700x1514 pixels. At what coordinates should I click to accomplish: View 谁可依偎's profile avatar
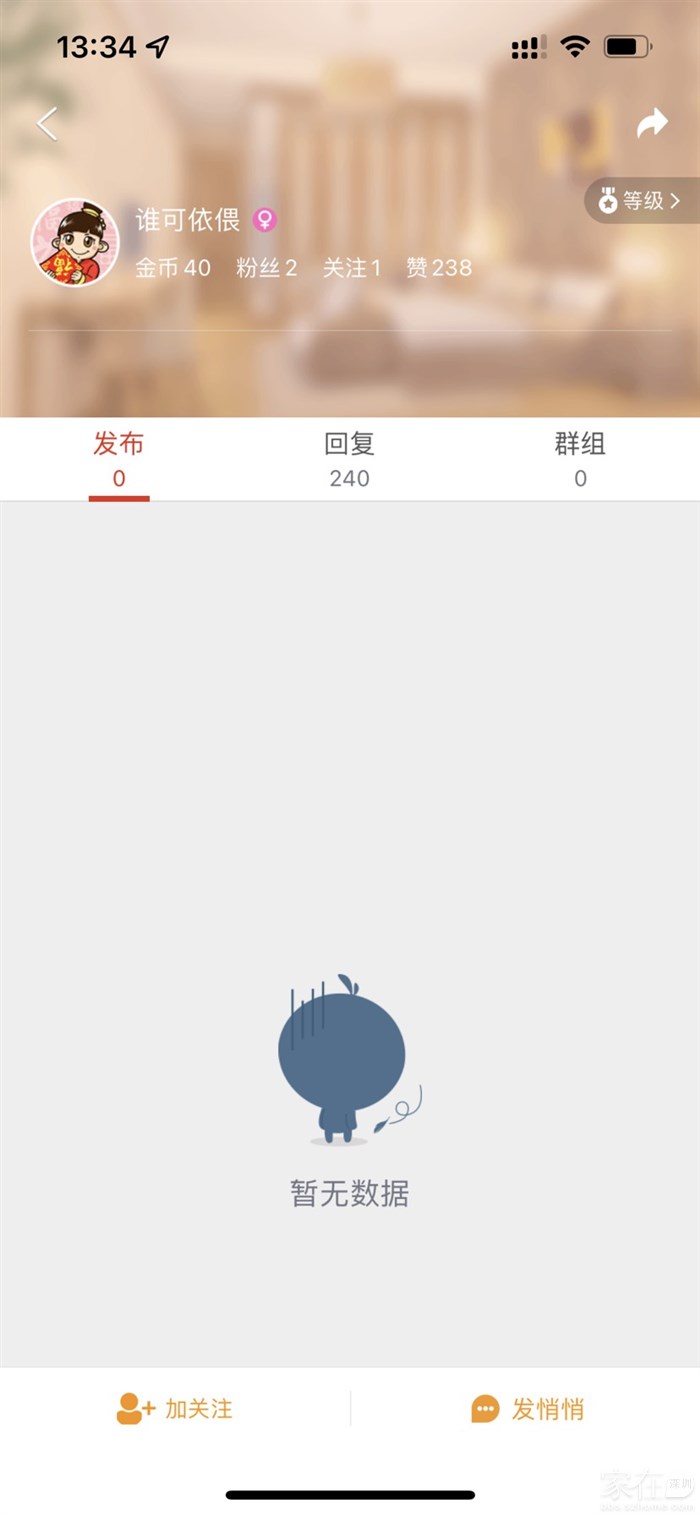pos(76,241)
